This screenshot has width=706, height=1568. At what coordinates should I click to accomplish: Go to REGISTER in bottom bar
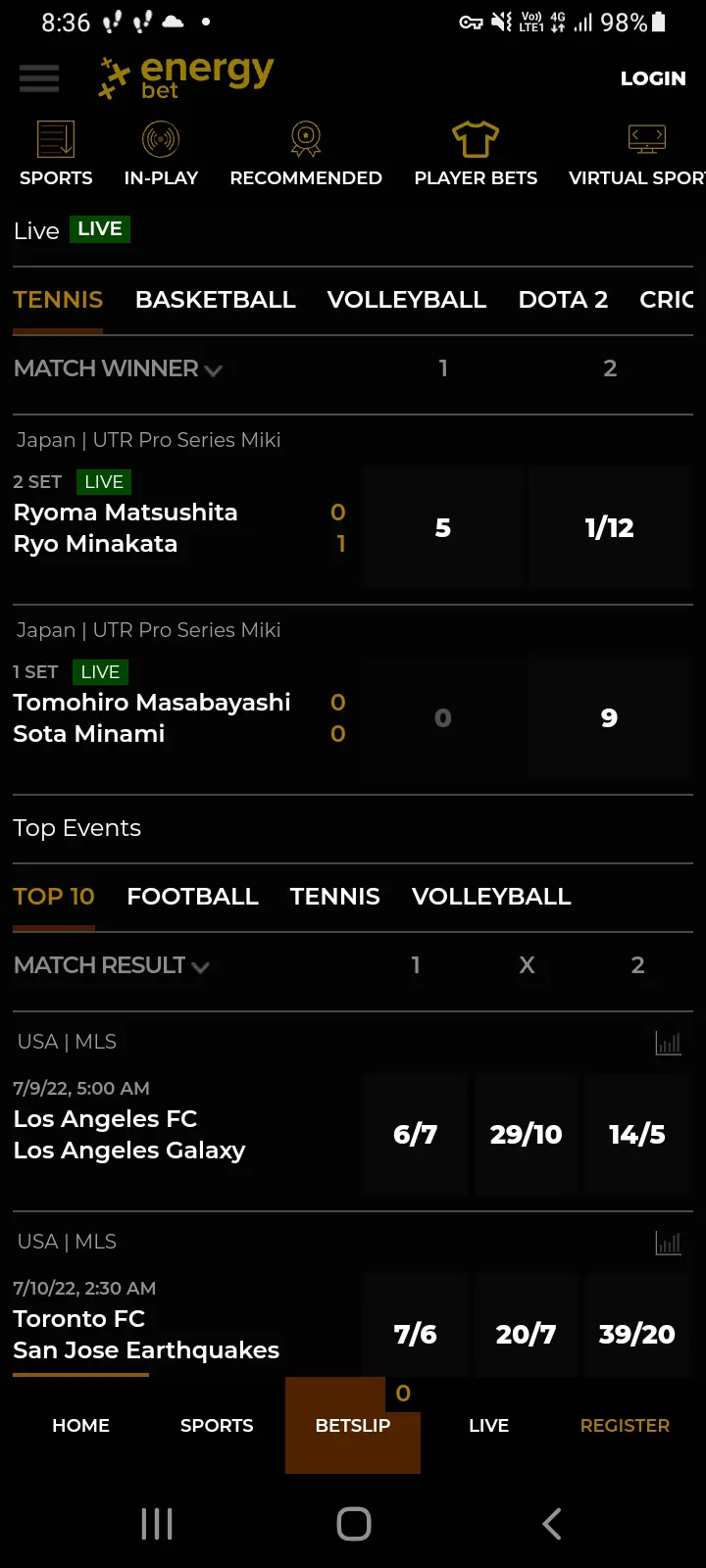point(625,1426)
